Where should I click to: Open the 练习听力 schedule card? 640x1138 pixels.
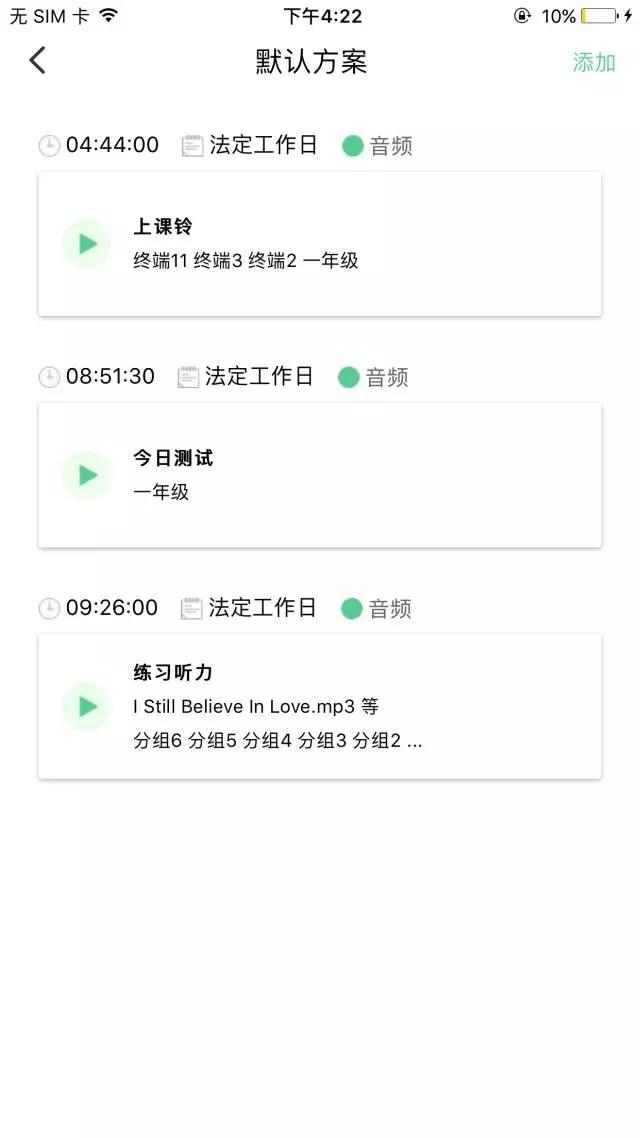[x=320, y=706]
